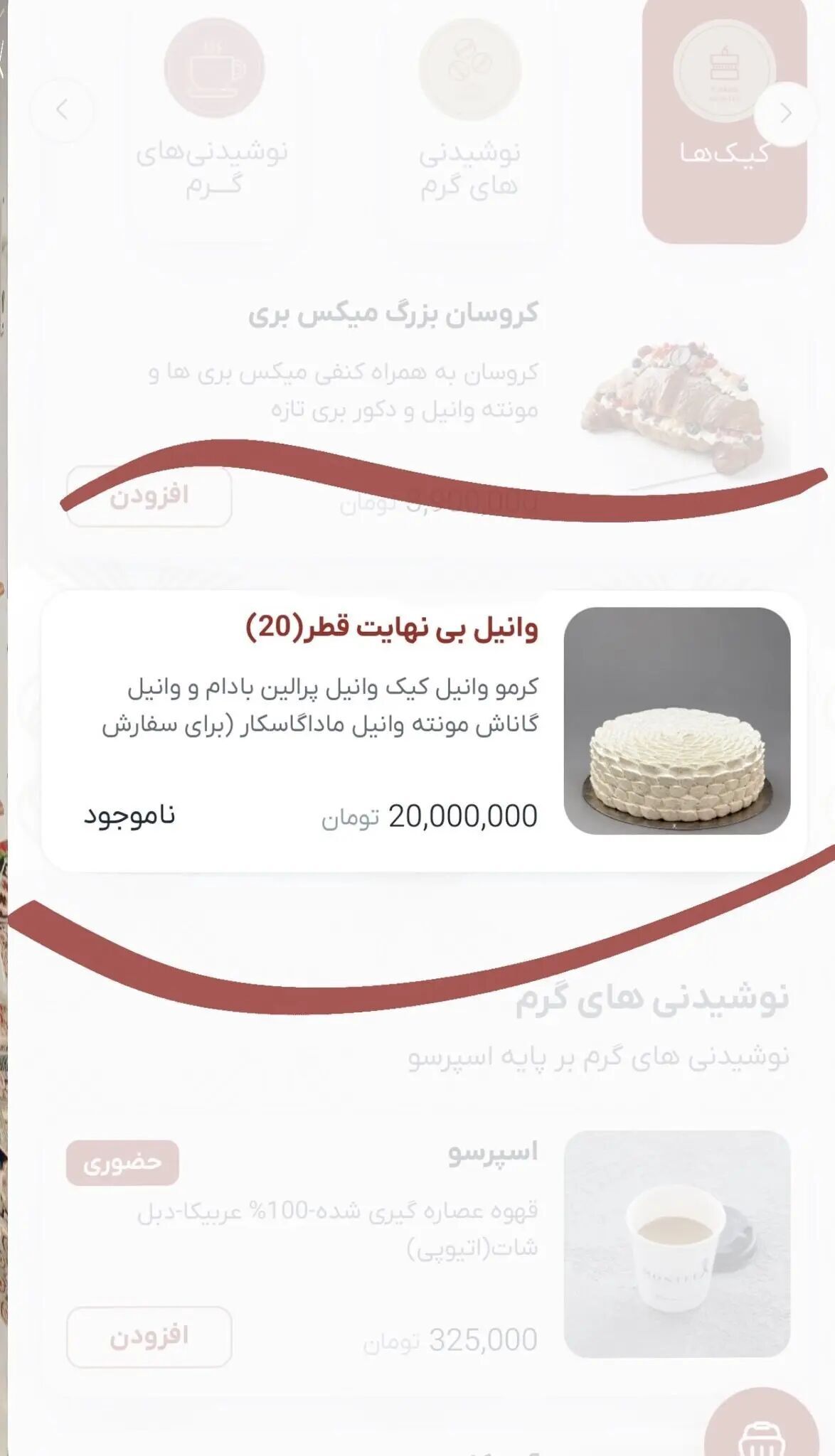835x1456 pixels.
Task: Tap the left arrow of category carousel
Action: (x=62, y=110)
